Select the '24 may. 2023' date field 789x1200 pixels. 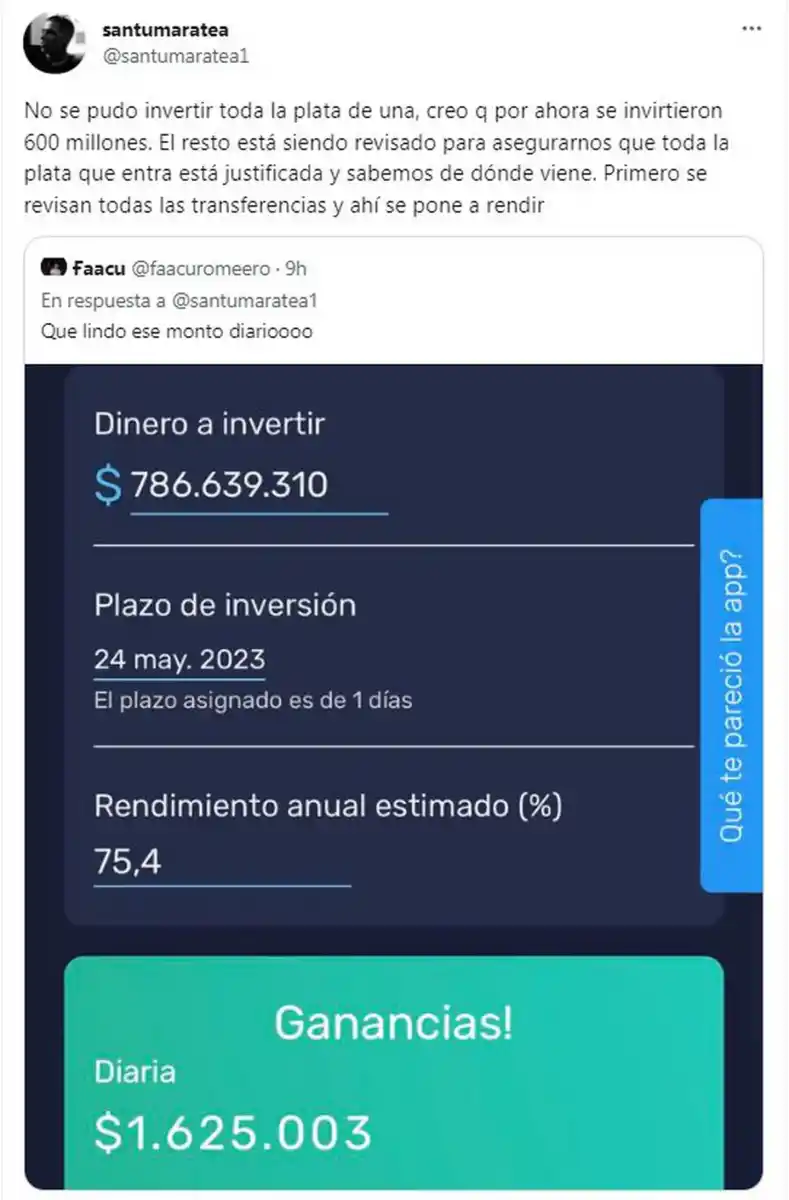(178, 658)
